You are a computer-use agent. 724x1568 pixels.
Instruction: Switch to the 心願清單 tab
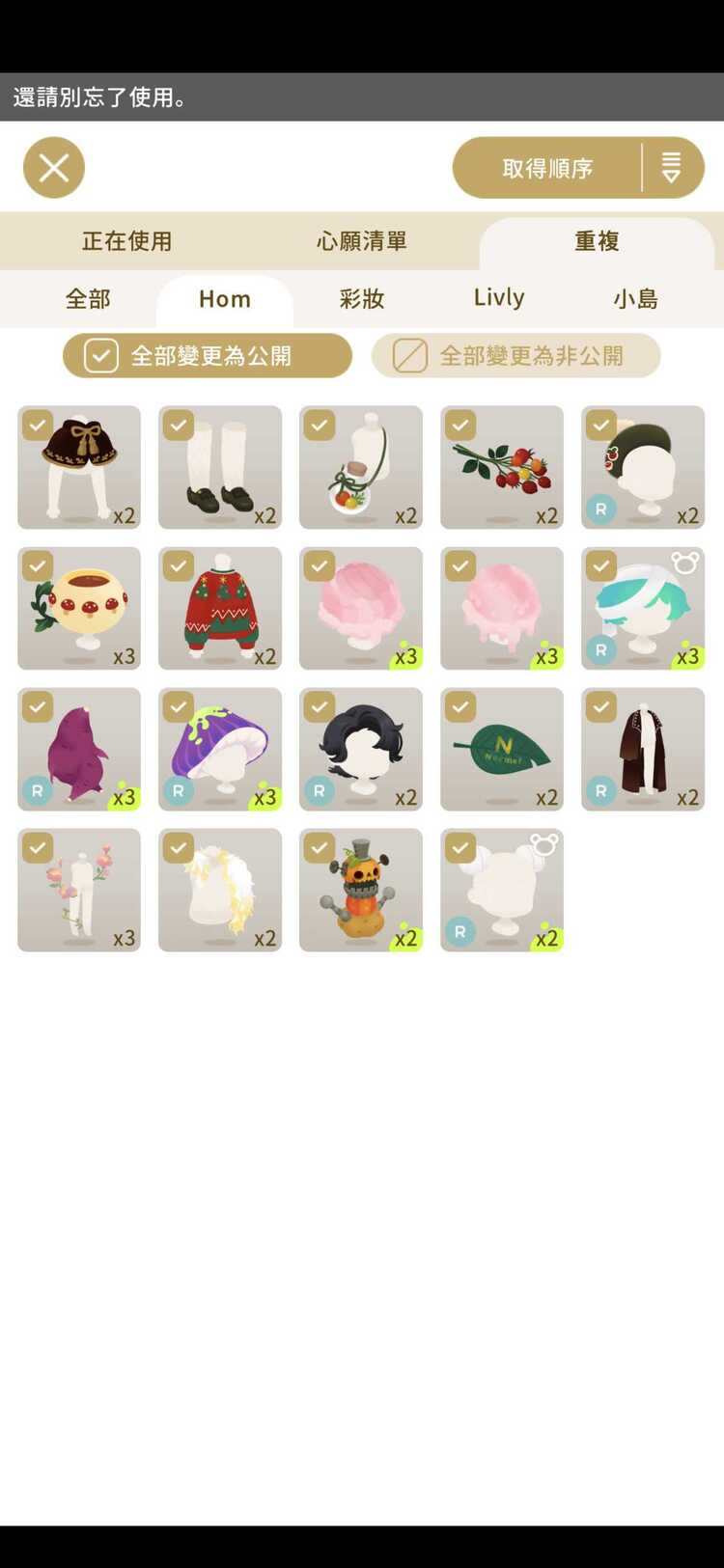(361, 241)
